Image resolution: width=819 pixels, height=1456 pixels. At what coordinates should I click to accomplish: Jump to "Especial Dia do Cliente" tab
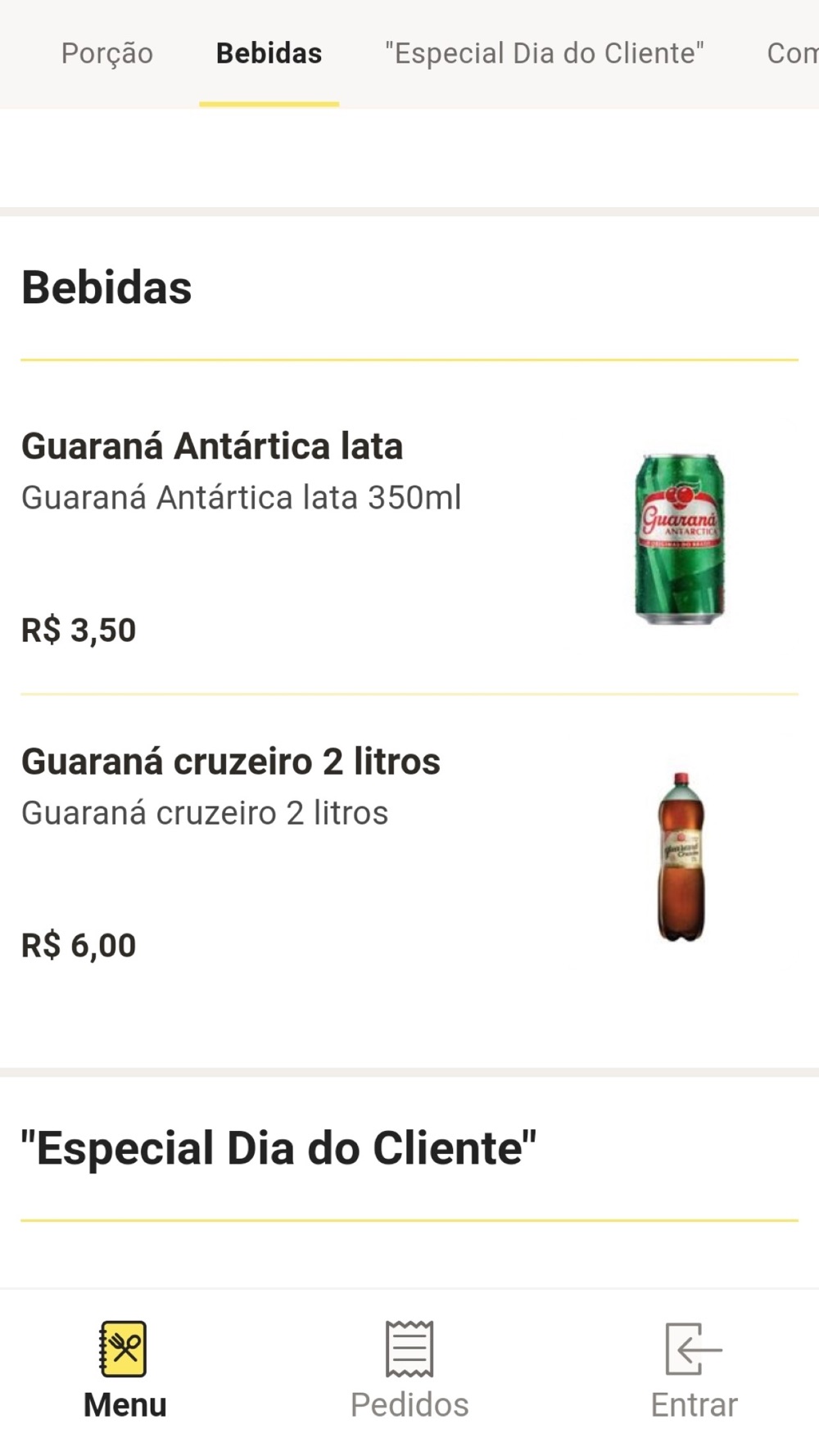(x=544, y=53)
